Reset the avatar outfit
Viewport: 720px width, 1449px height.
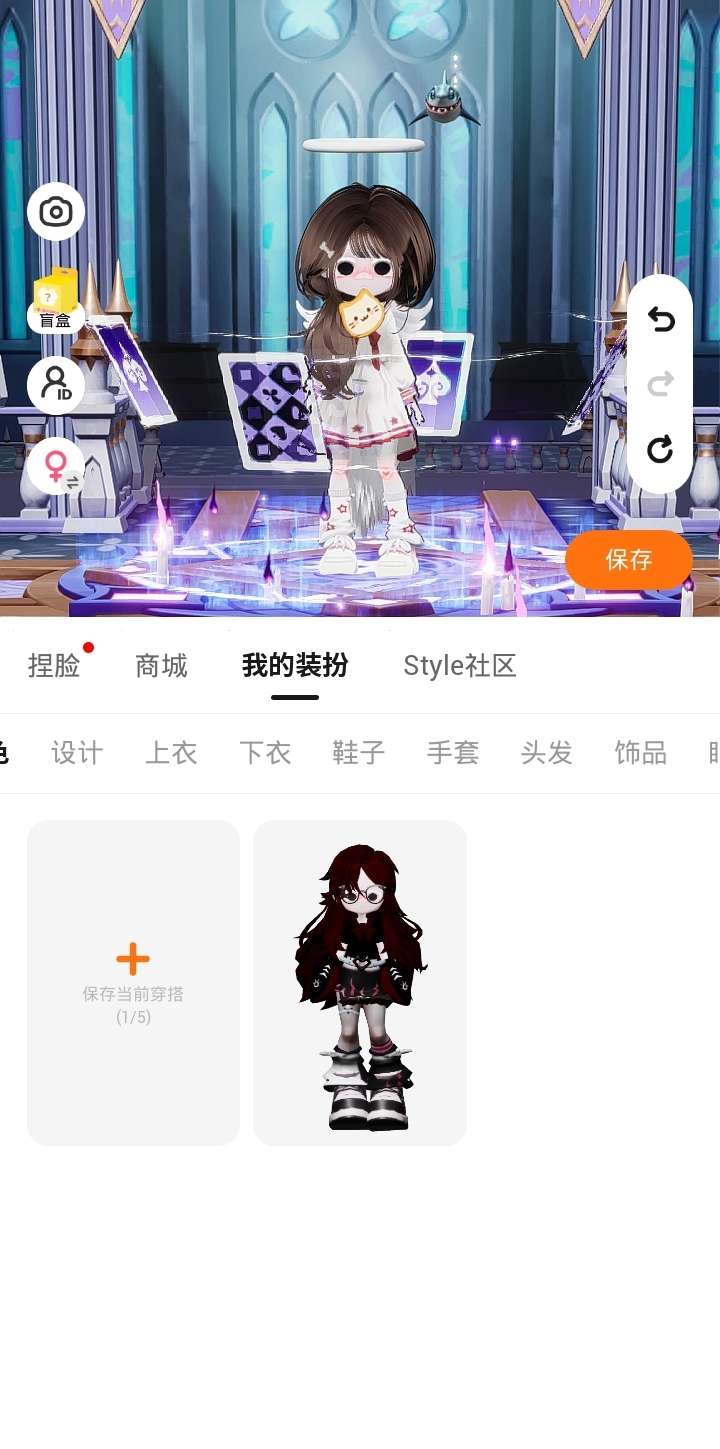click(x=660, y=449)
